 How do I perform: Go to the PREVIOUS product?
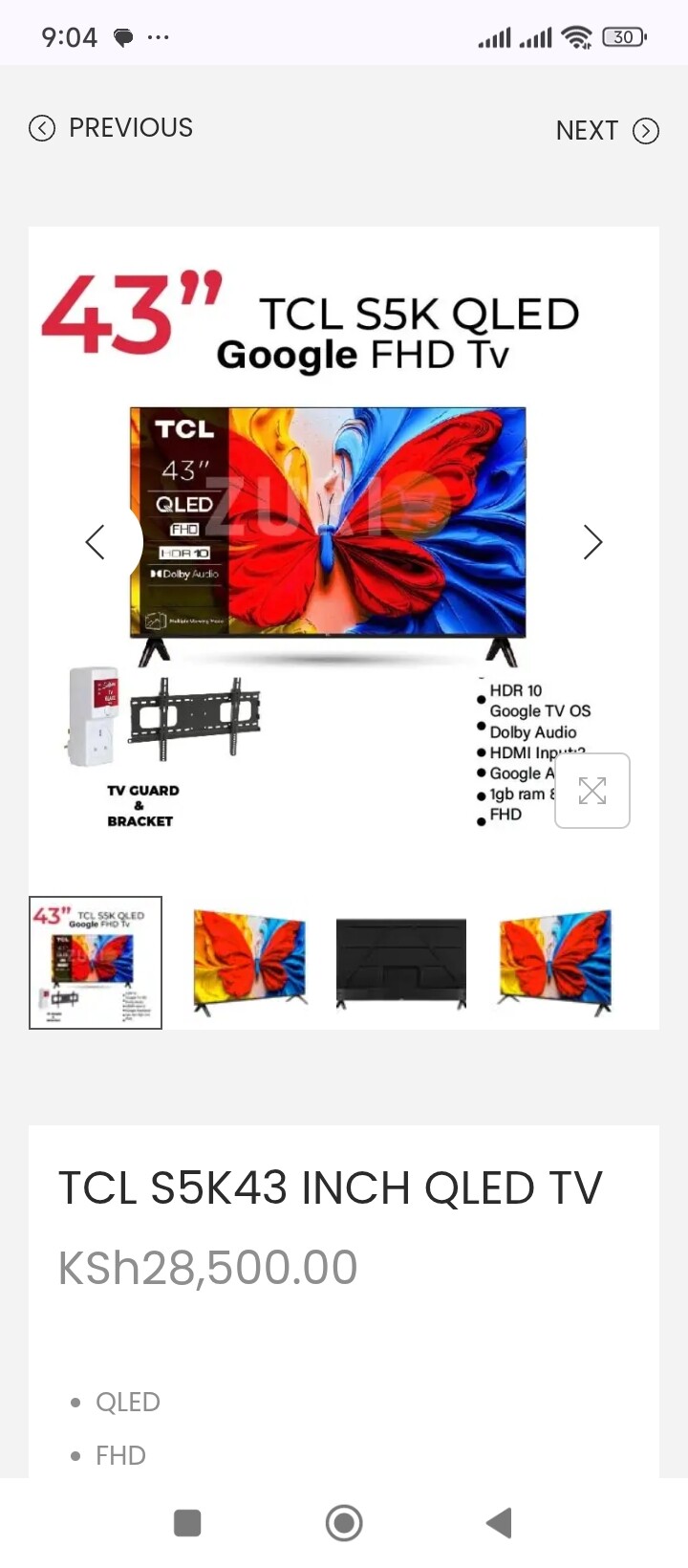click(x=111, y=128)
